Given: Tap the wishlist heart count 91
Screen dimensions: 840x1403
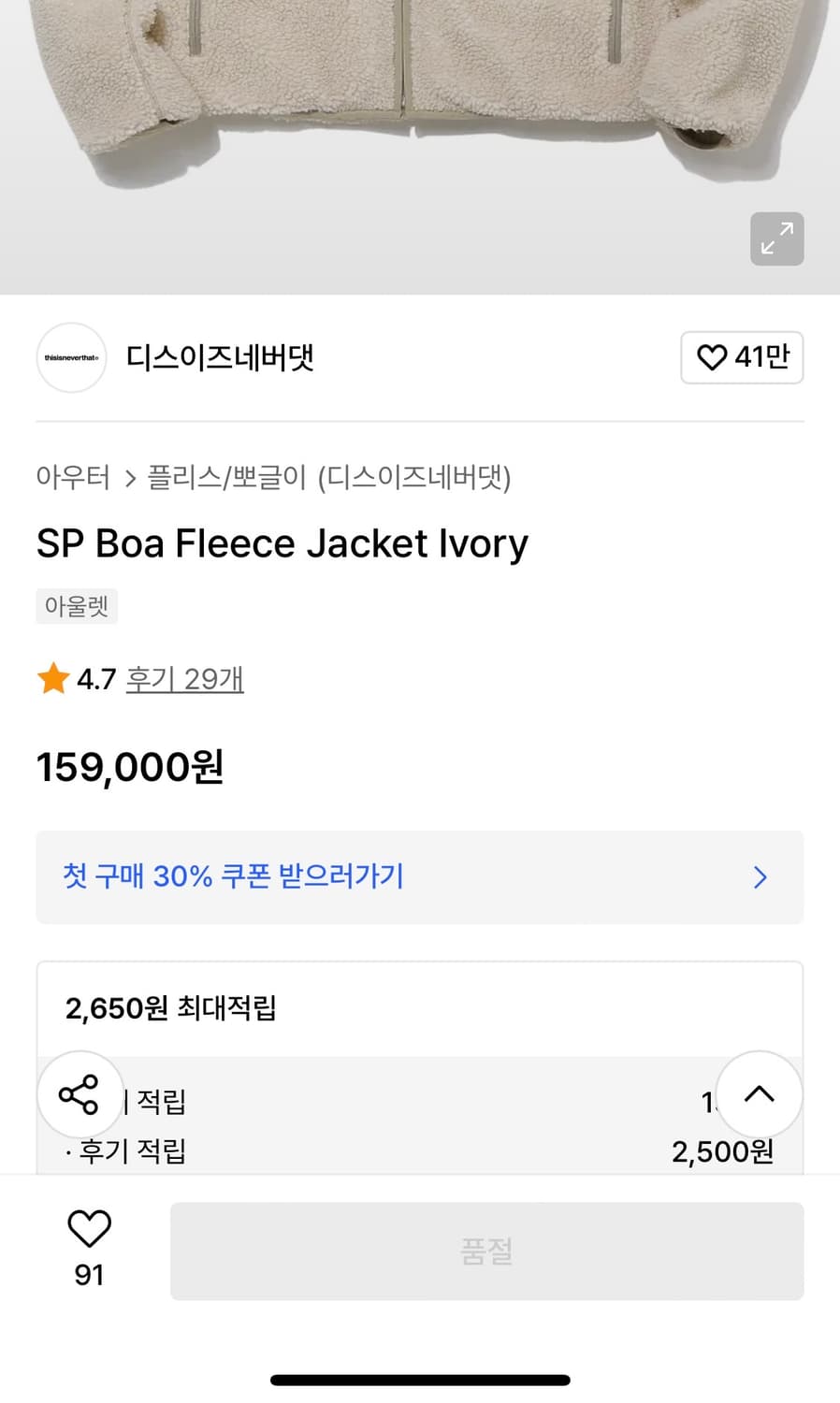Looking at the screenshot, I should (89, 1274).
